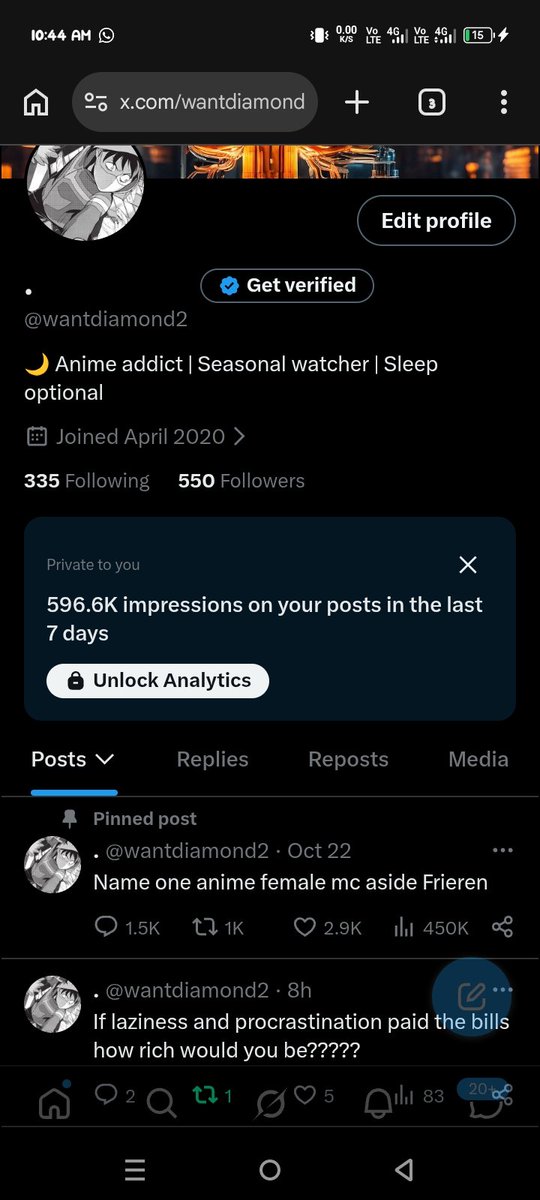Image resolution: width=540 pixels, height=1200 pixels.
Task: Switch to the Replies tab
Action: pos(212,759)
